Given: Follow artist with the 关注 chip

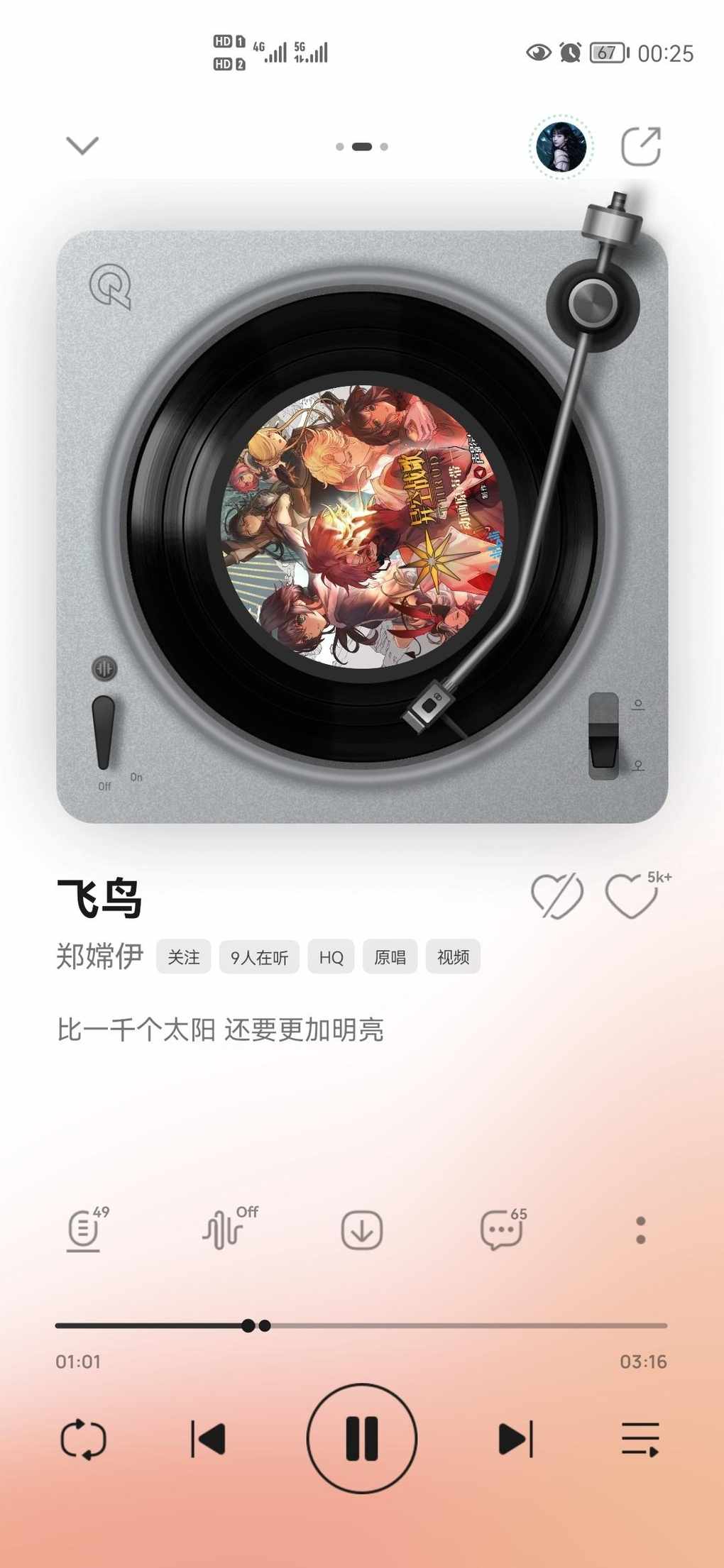Looking at the screenshot, I should pos(183,957).
